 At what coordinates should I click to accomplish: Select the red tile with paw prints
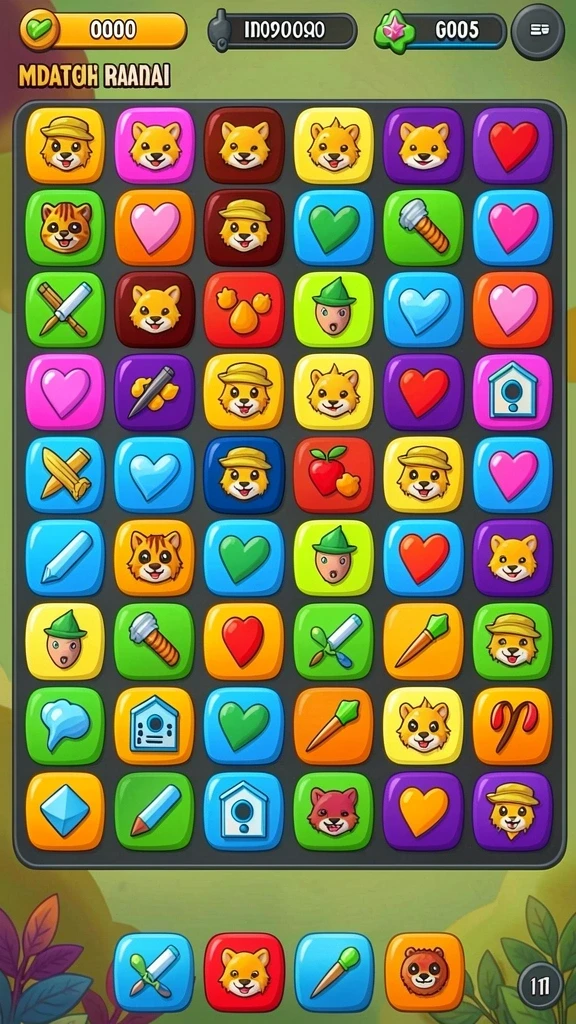click(x=244, y=310)
